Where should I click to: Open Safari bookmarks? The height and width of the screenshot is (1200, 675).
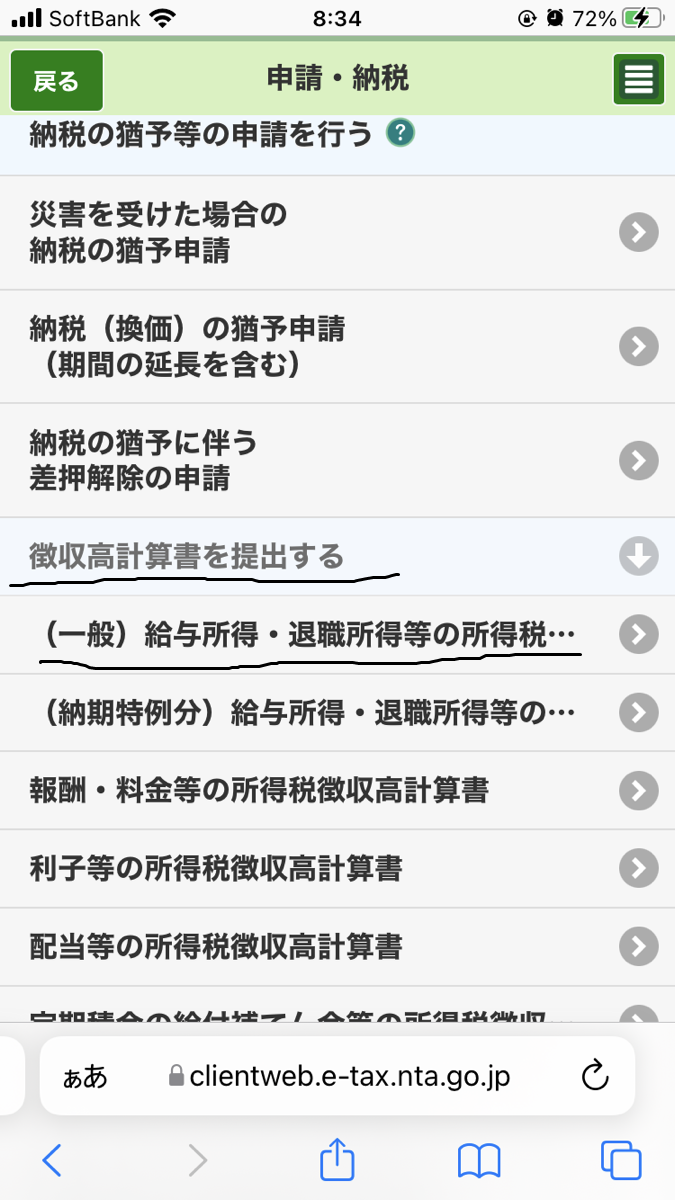pyautogui.click(x=479, y=1160)
